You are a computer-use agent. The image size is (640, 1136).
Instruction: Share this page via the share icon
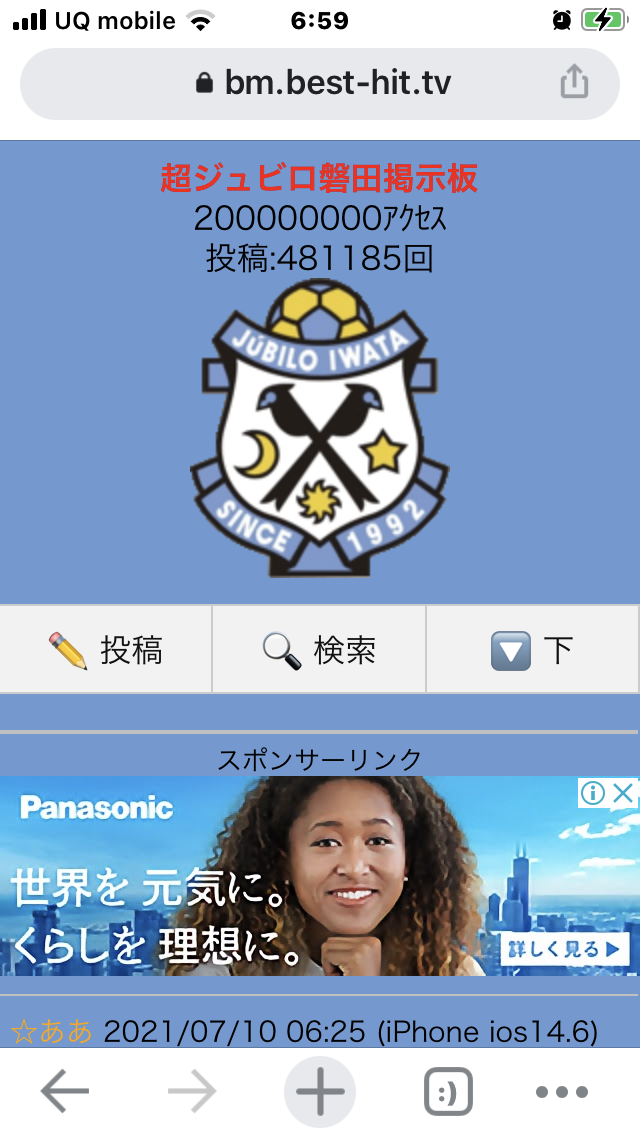point(574,81)
